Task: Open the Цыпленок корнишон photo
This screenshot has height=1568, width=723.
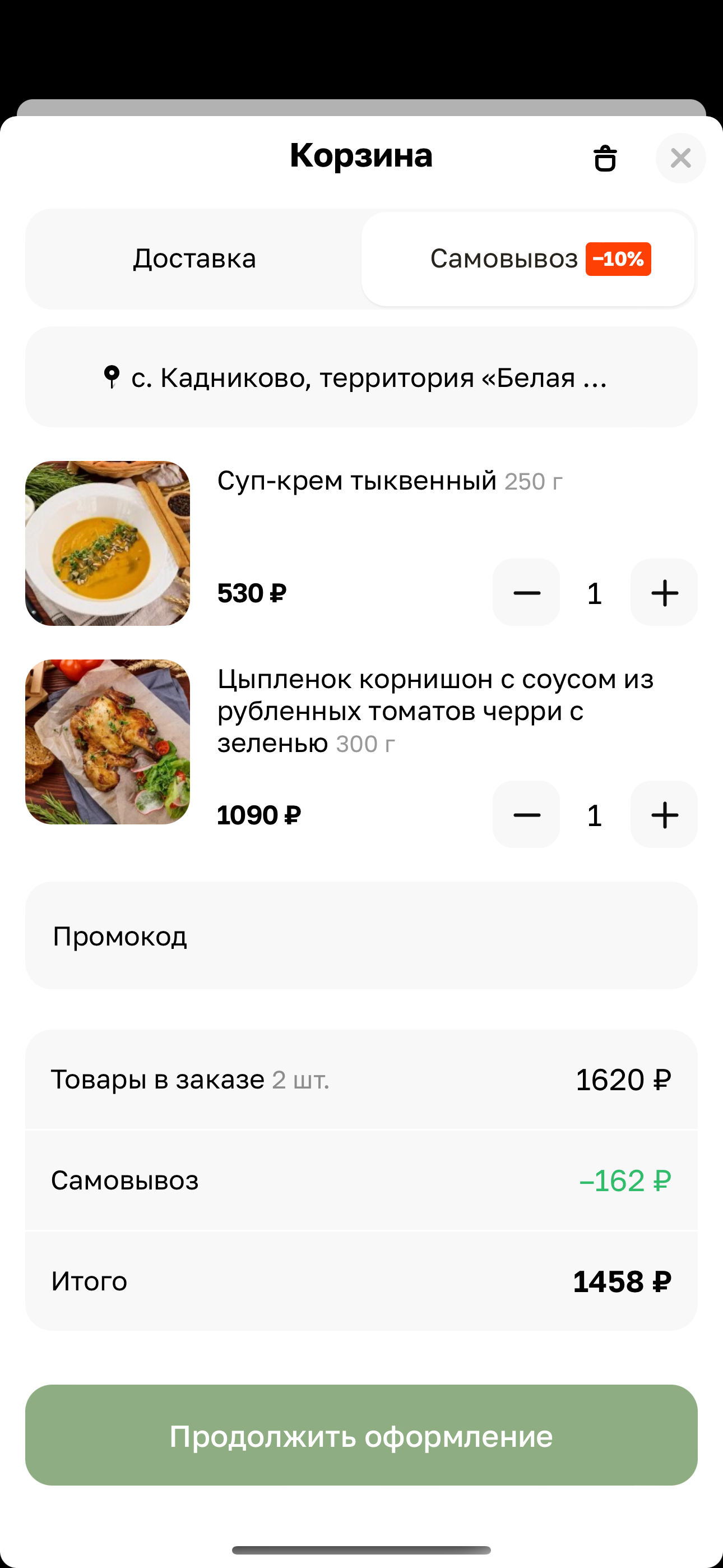Action: (108, 742)
